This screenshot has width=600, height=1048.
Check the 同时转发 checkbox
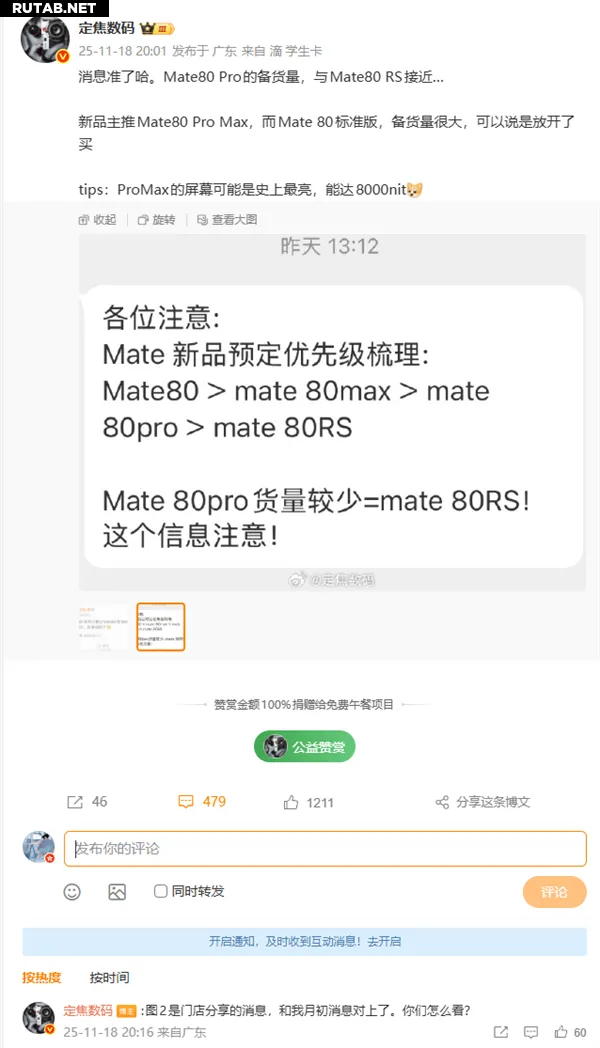(x=160, y=891)
